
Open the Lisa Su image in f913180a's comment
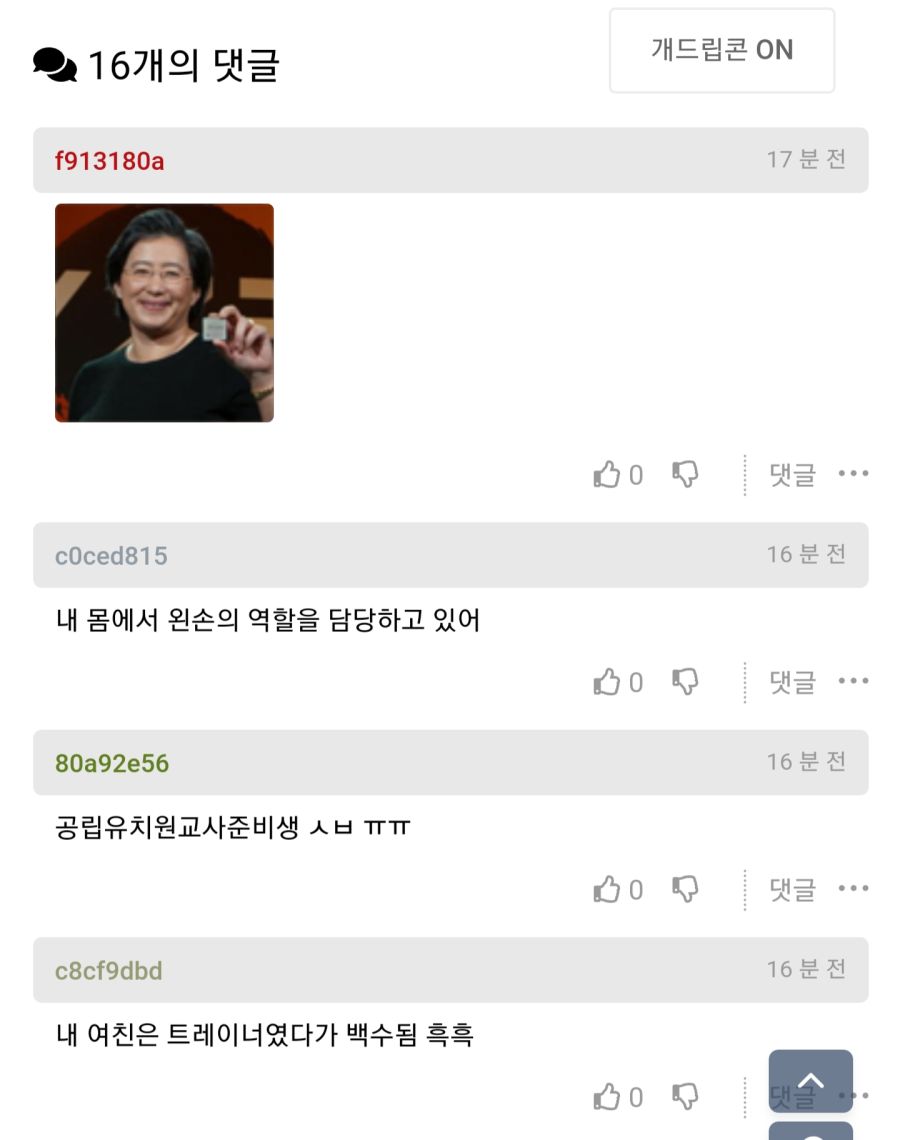(164, 312)
